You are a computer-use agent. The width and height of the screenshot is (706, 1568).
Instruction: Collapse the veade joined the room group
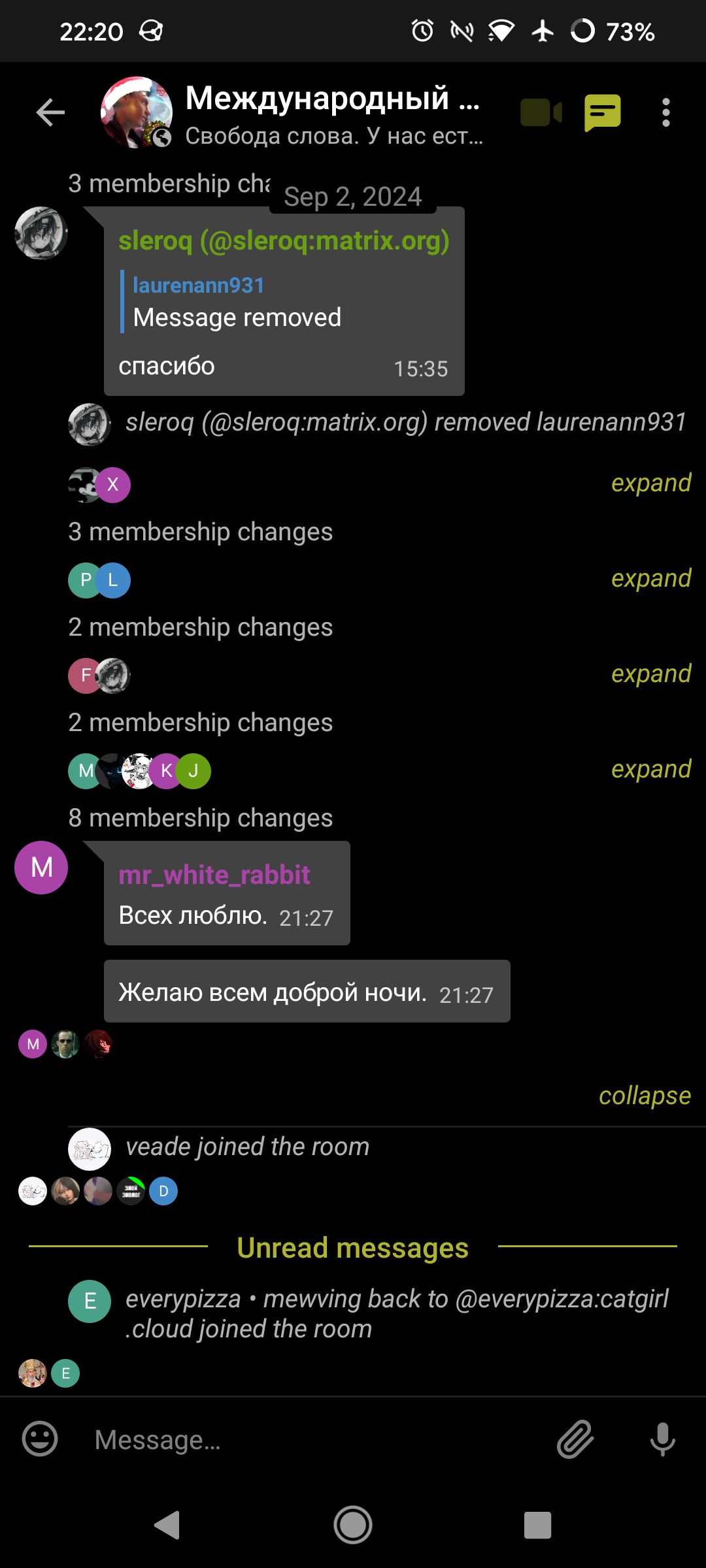(645, 1096)
